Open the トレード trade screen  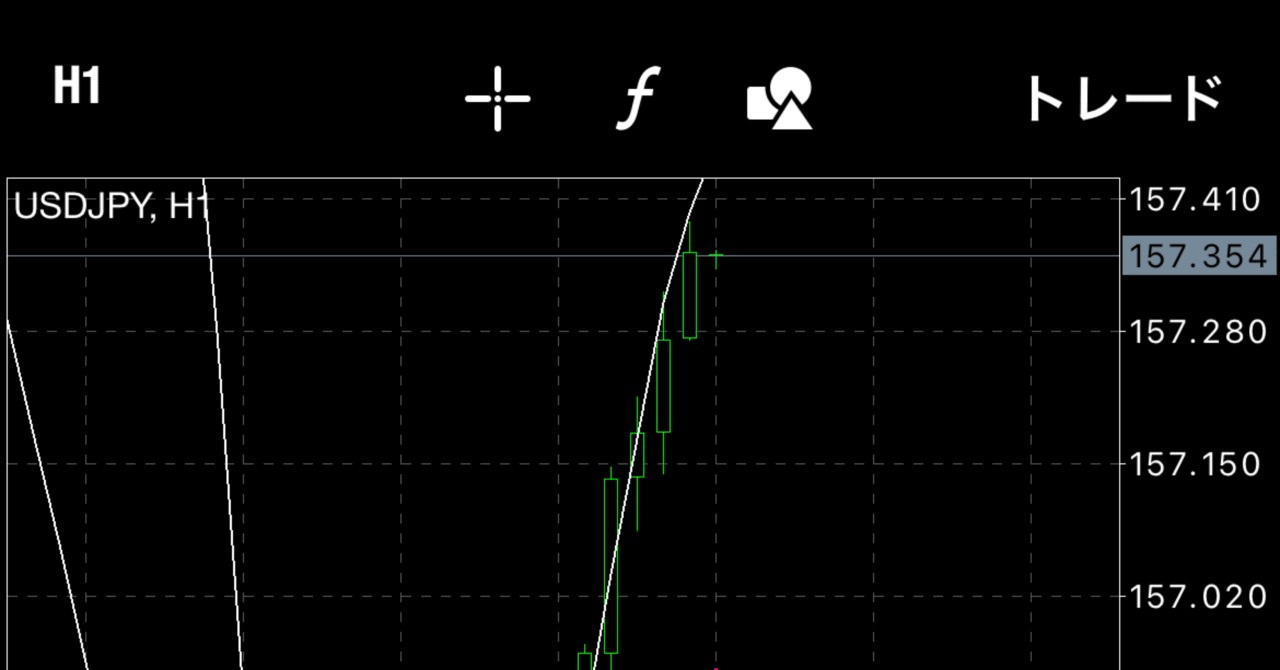1122,98
